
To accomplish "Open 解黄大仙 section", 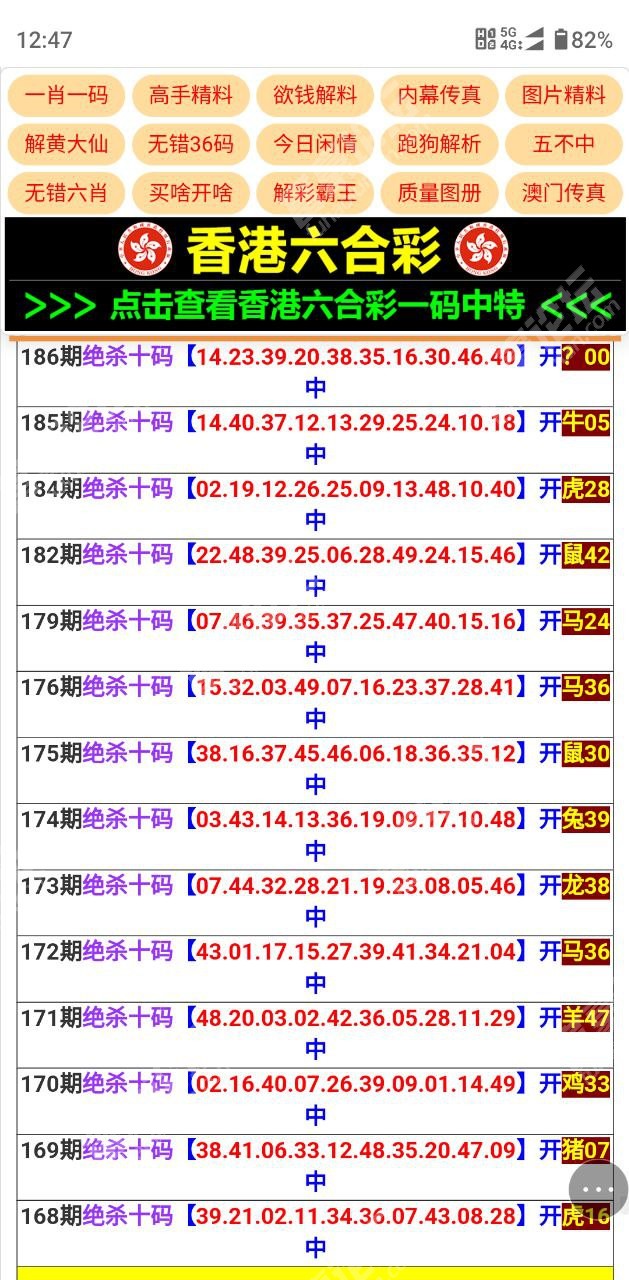I will click(66, 143).
